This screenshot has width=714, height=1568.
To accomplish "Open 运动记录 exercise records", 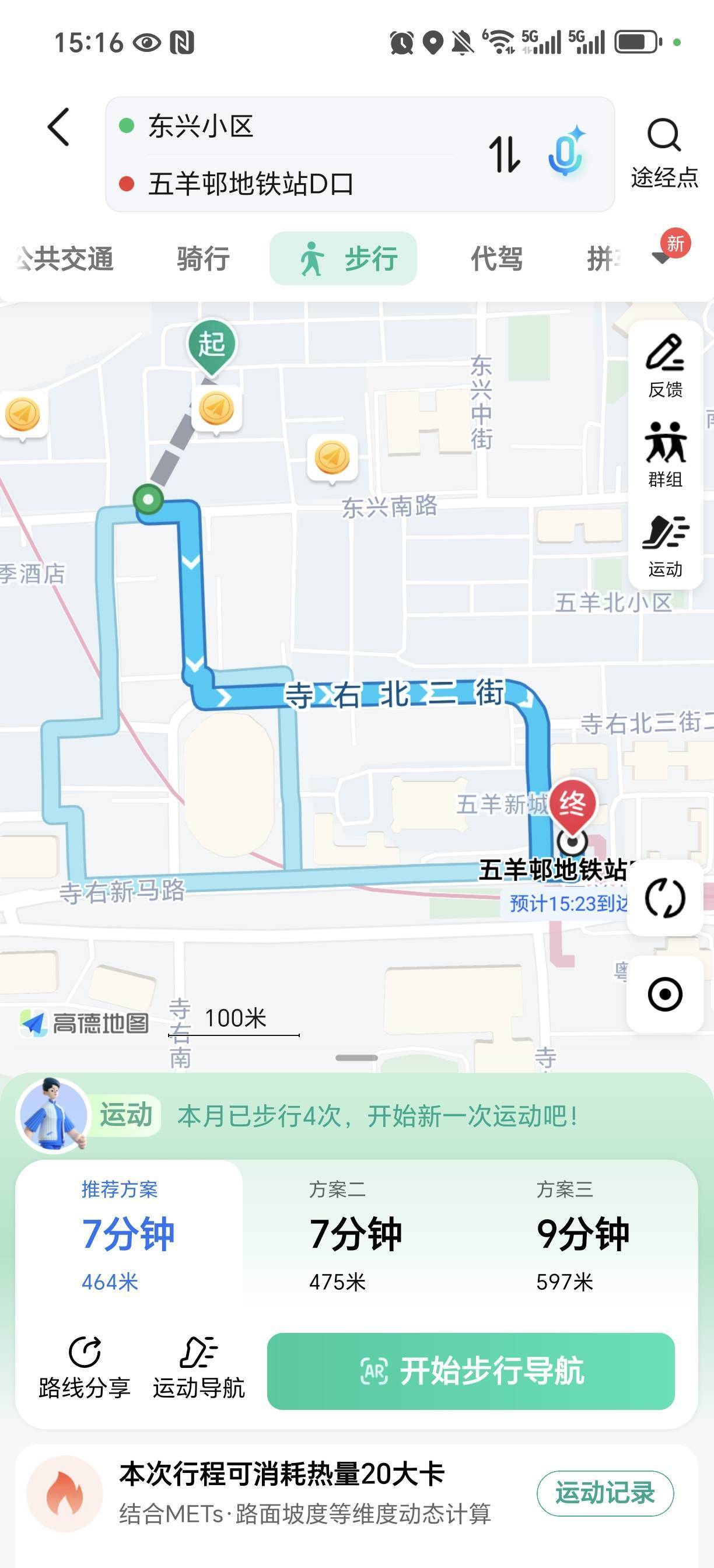I will (x=605, y=1493).
